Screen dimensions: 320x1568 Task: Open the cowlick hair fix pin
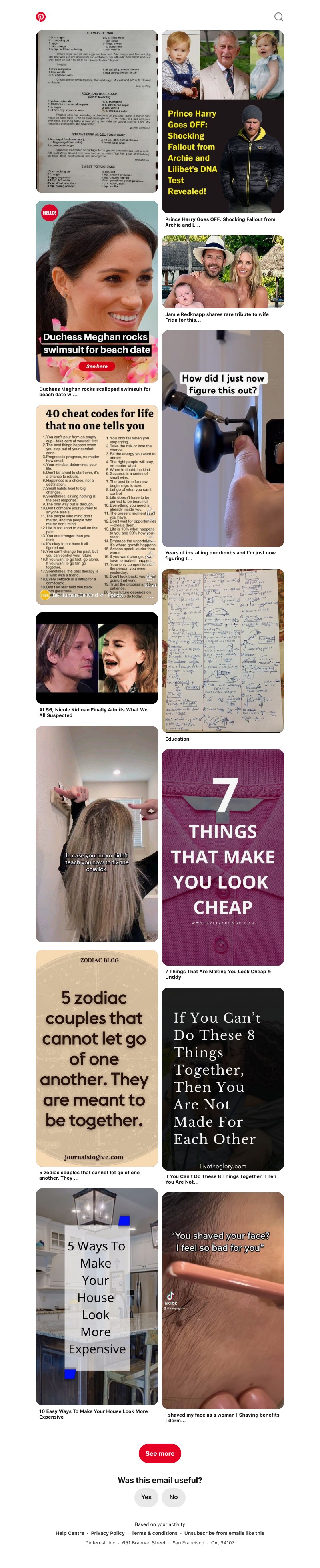click(97, 833)
